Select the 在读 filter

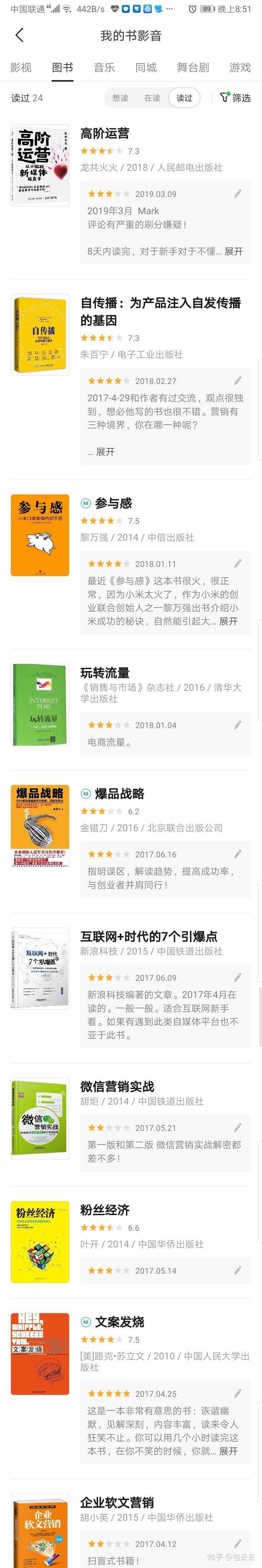click(x=152, y=98)
